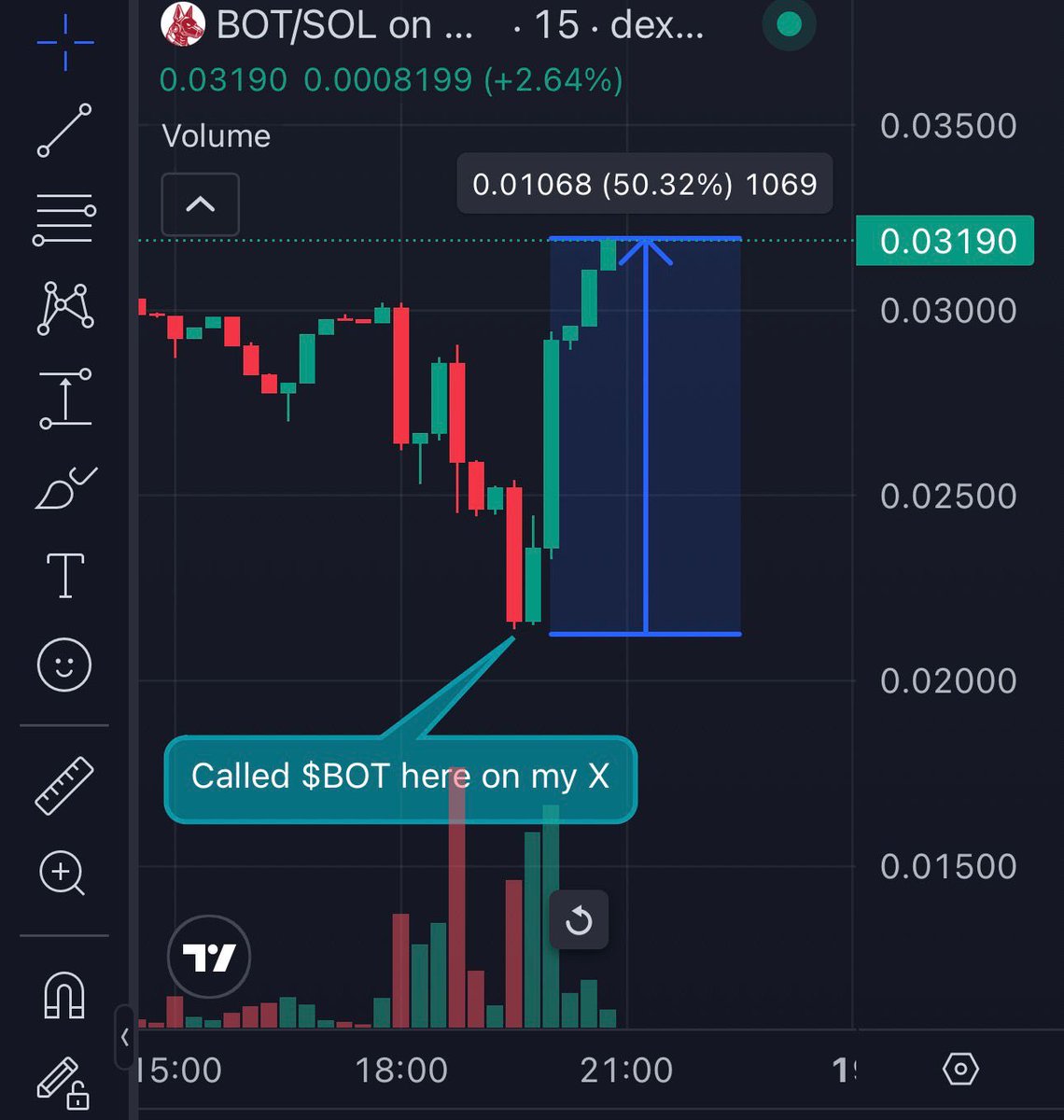This screenshot has width=1064, height=1120.
Task: Tap the zoom in magnifier
Action: [x=63, y=875]
